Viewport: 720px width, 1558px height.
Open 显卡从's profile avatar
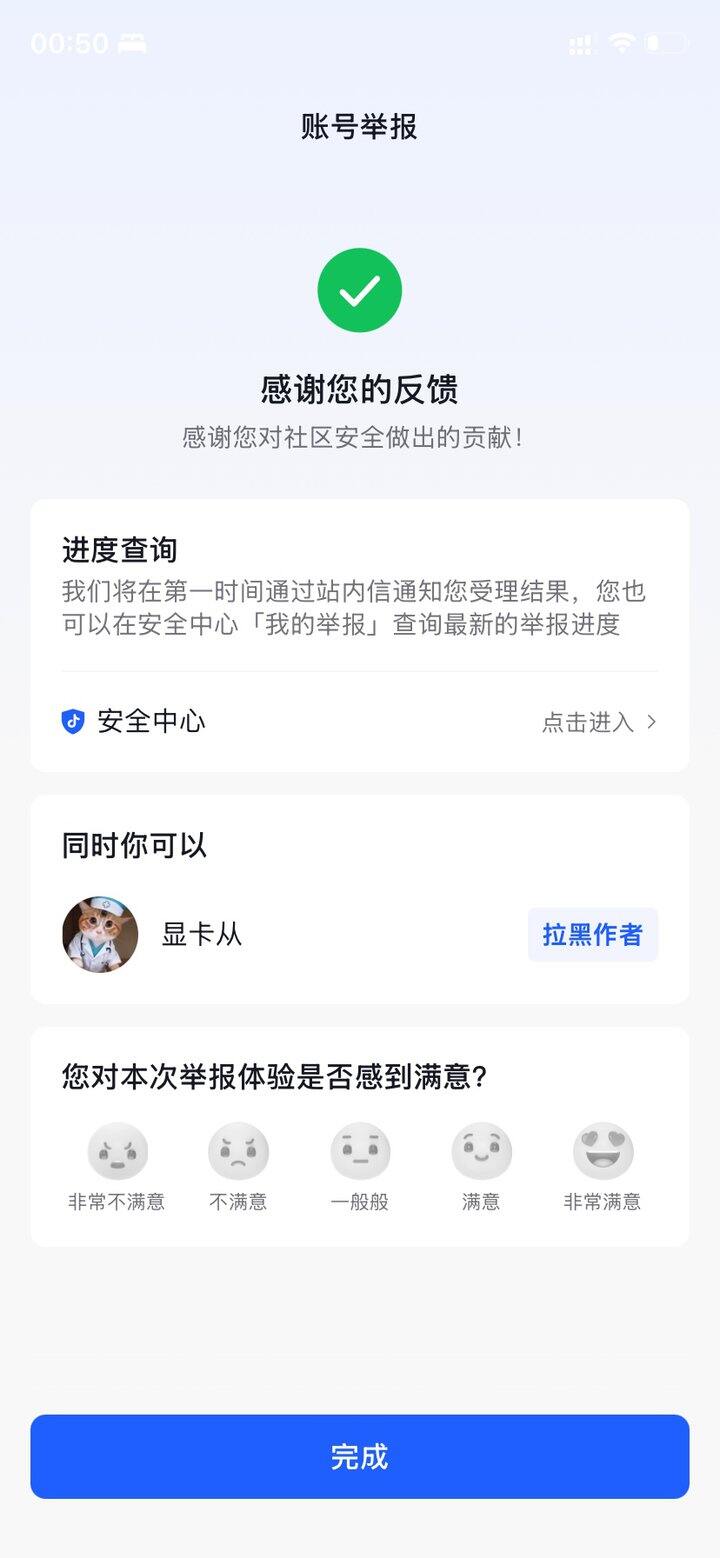pos(100,935)
